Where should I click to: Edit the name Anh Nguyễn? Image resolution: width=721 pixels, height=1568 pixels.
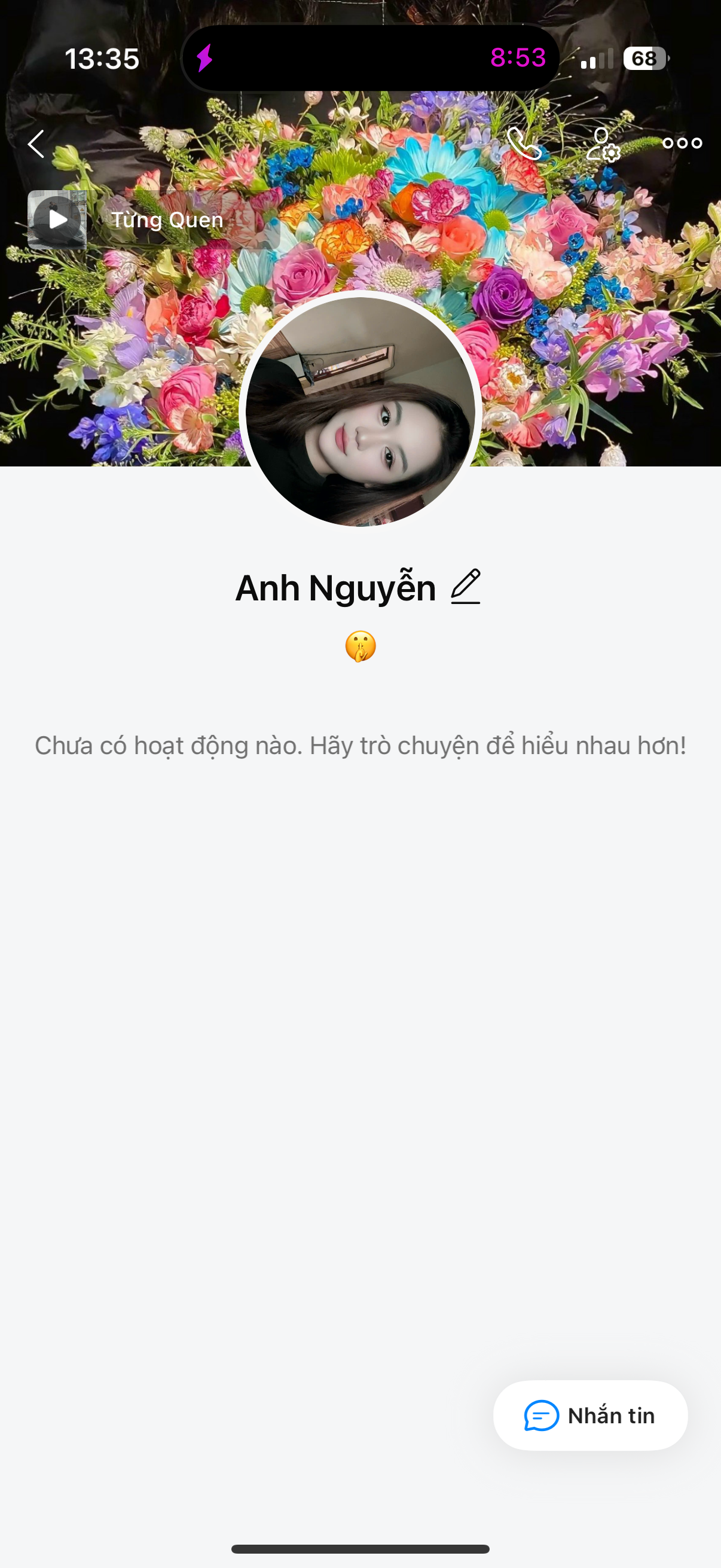[466, 587]
